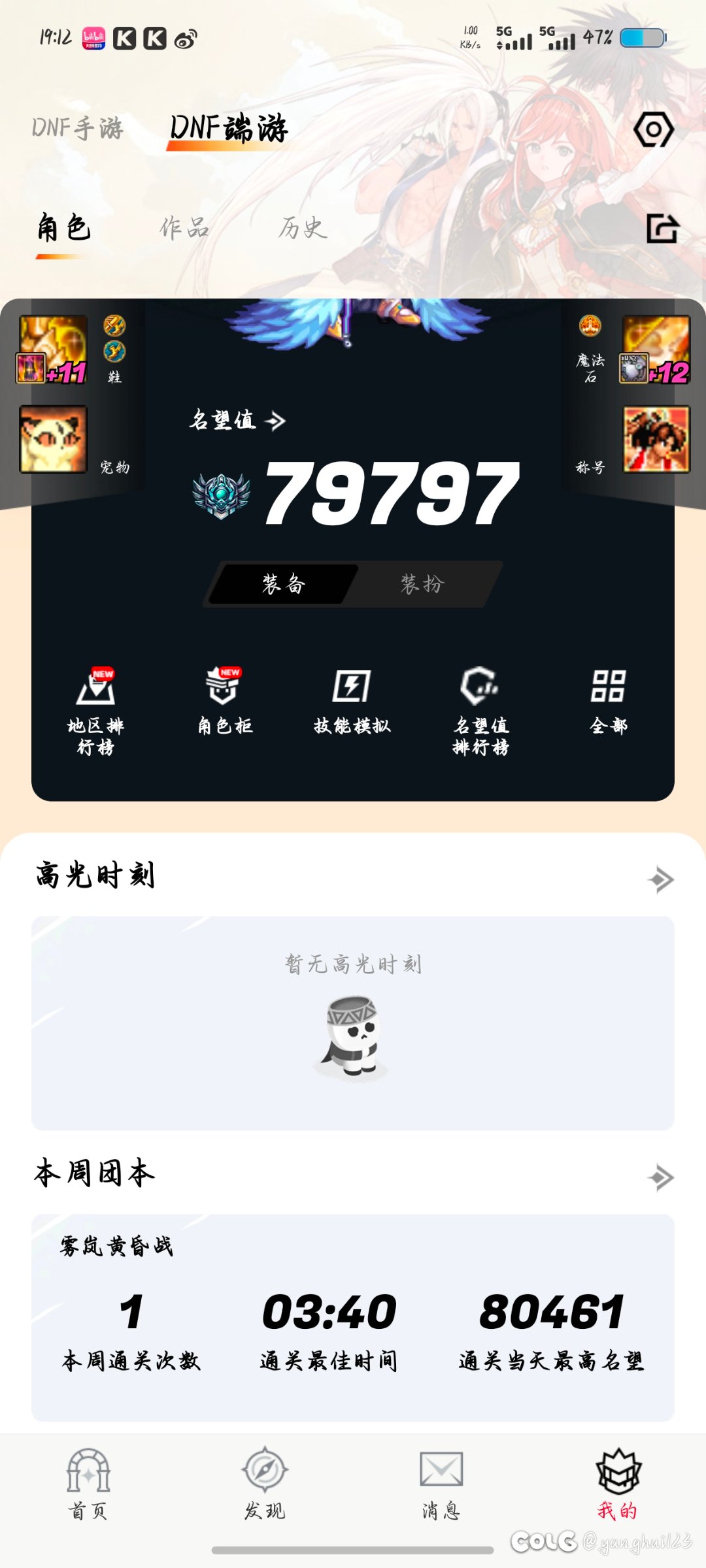
Task: Share the character page
Action: click(662, 229)
